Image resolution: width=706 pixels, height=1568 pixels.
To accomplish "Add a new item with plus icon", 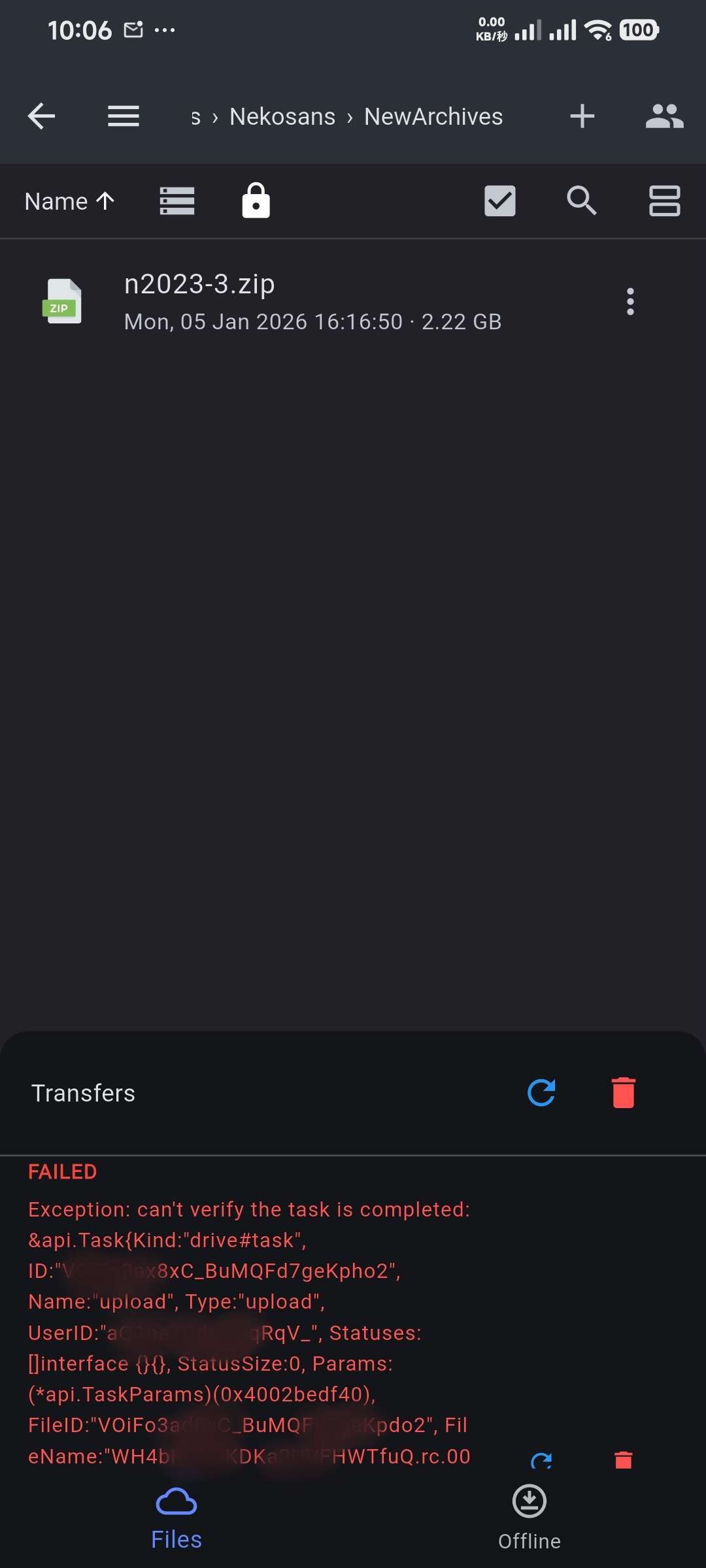I will (x=582, y=117).
